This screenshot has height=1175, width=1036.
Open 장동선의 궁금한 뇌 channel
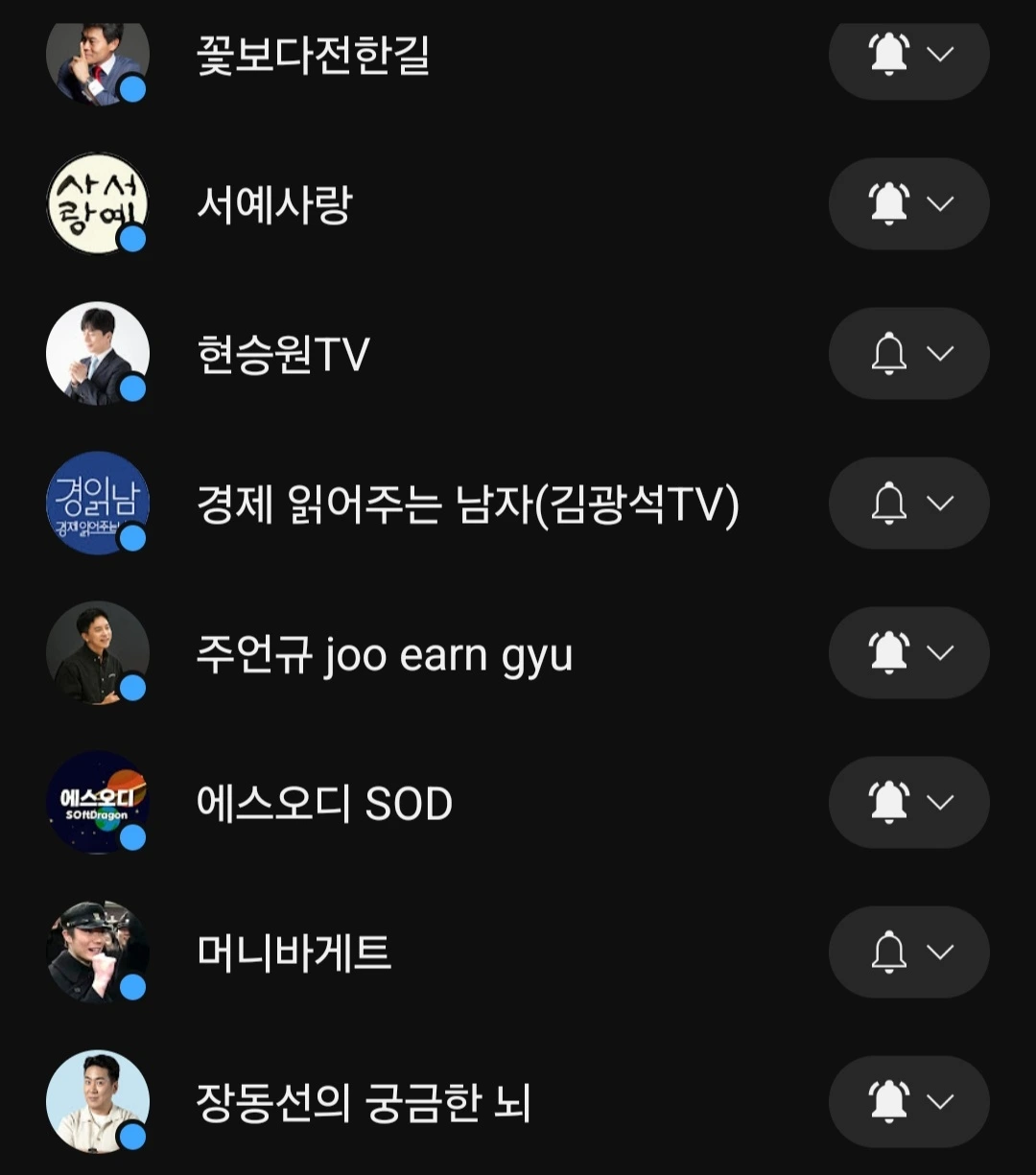point(363,1102)
